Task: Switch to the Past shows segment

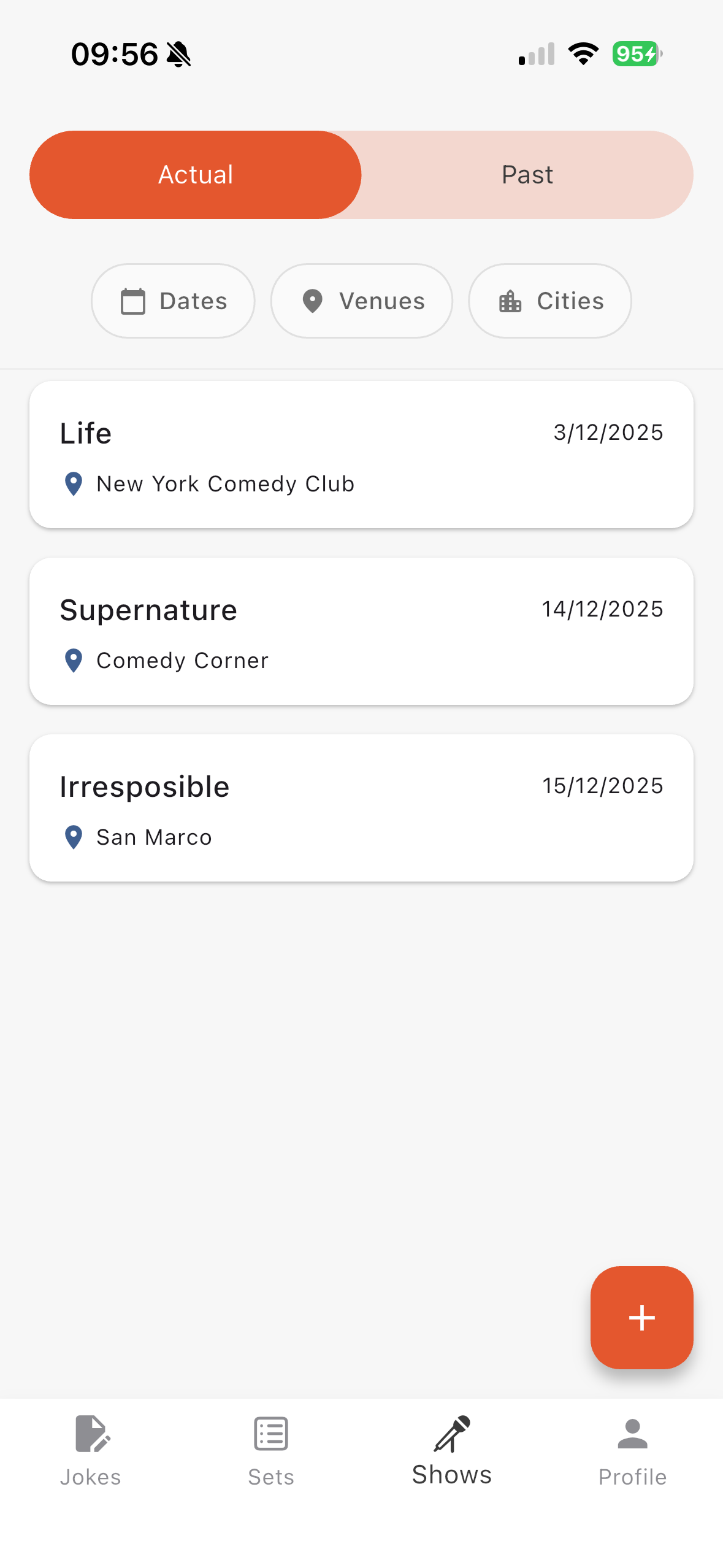Action: 527,175
